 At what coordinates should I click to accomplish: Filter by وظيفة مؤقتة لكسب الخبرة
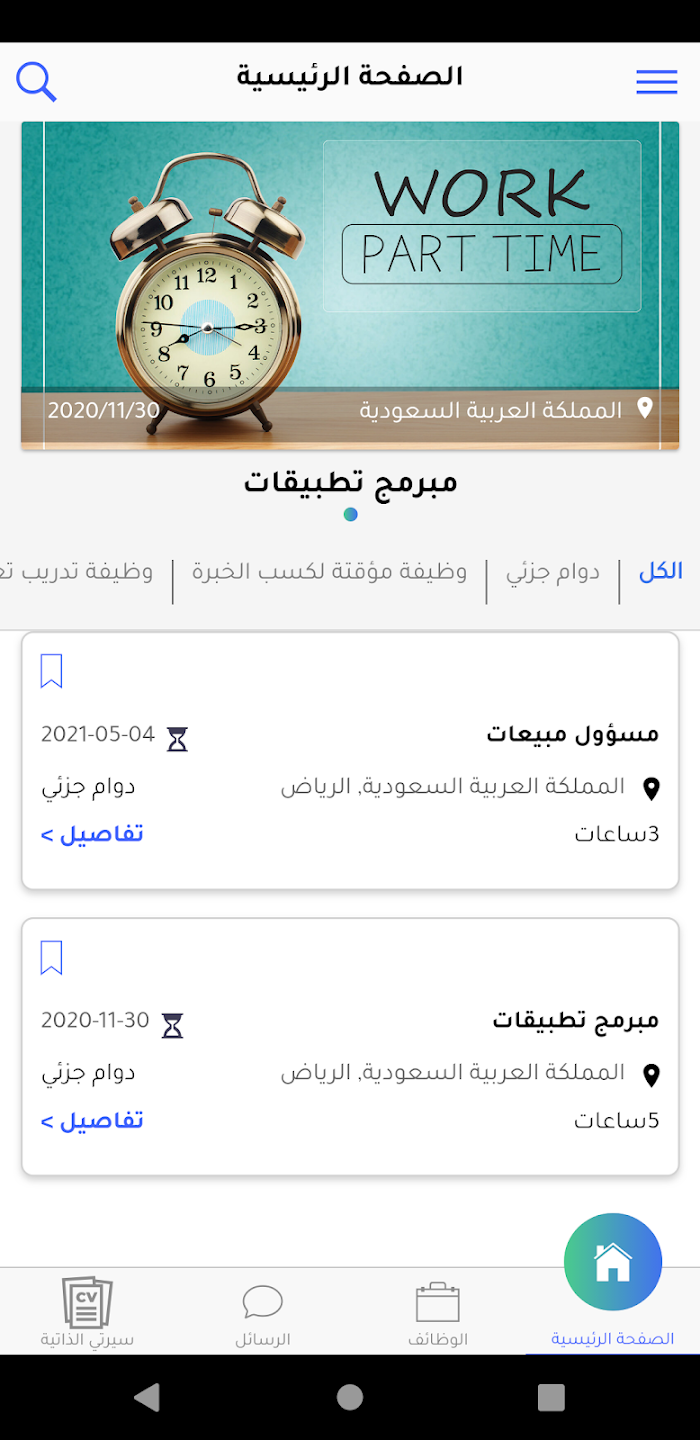coord(329,572)
